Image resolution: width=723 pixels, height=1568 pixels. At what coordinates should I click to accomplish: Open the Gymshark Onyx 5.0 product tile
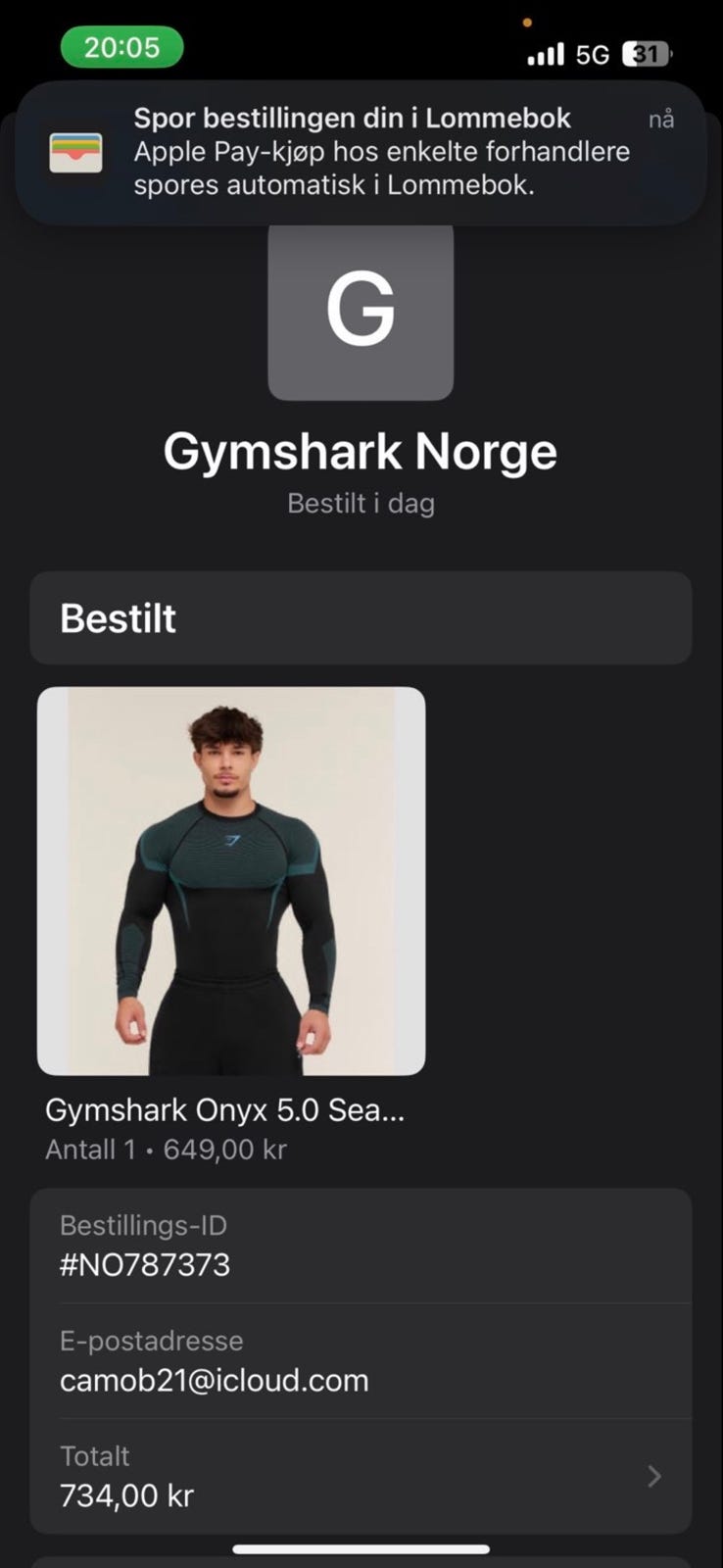231,880
